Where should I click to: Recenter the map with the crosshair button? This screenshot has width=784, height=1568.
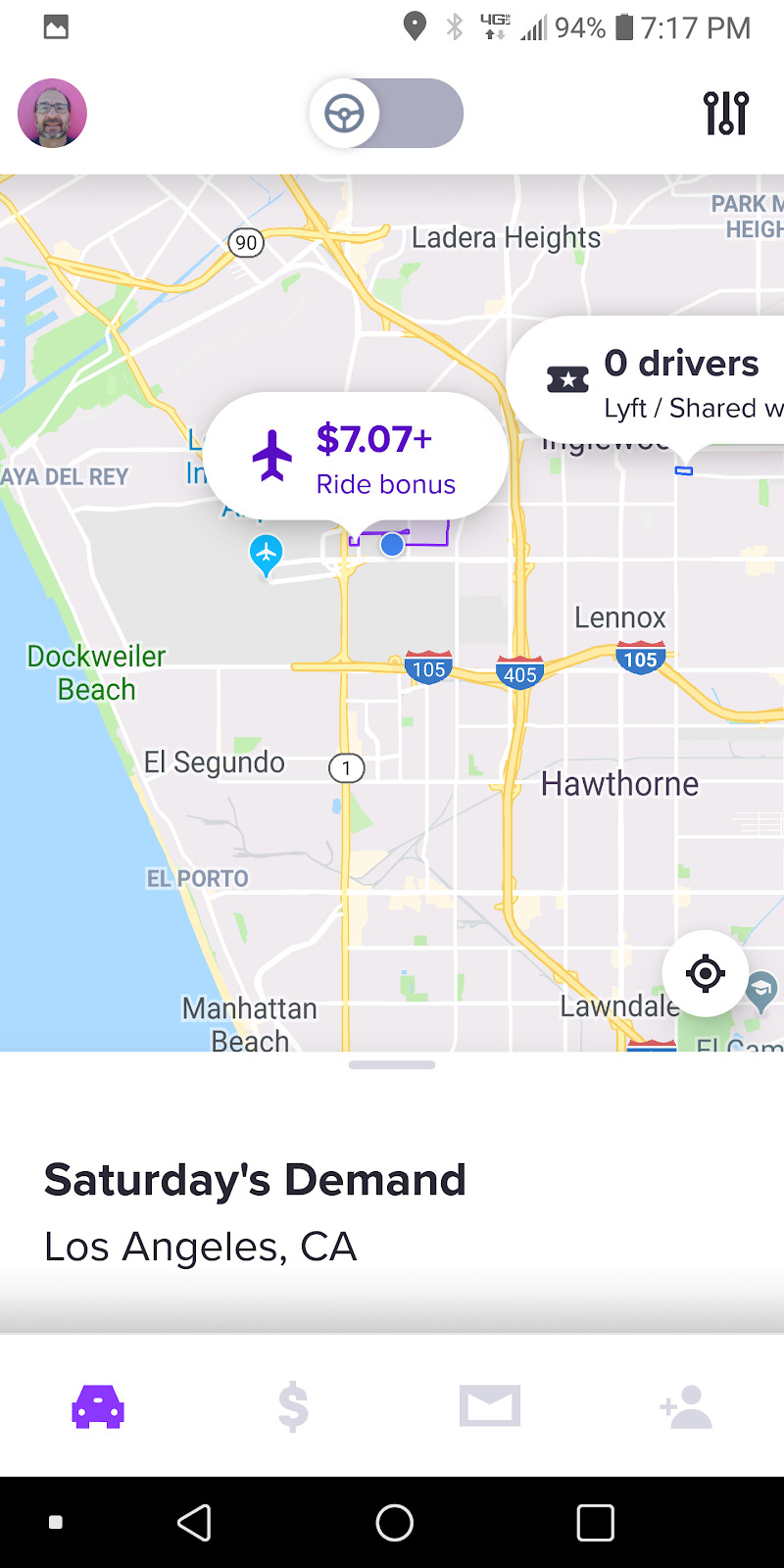pyautogui.click(x=705, y=973)
